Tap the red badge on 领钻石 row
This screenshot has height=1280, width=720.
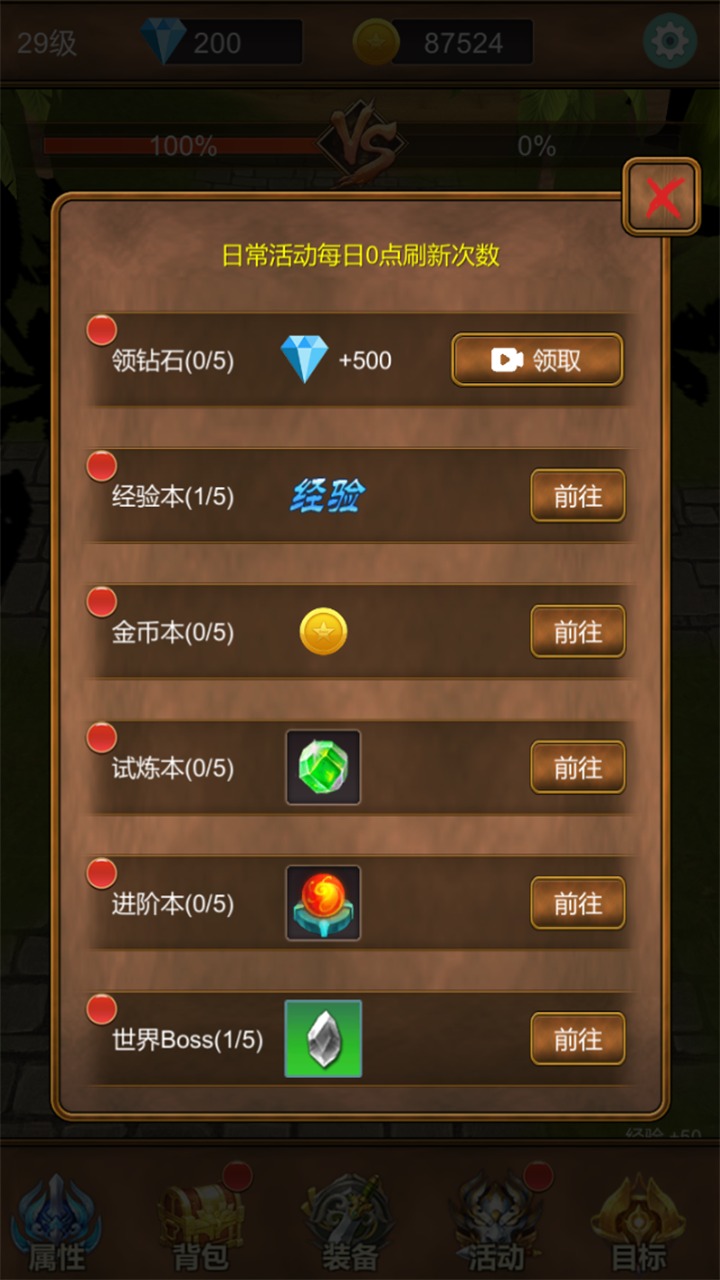coord(100,329)
